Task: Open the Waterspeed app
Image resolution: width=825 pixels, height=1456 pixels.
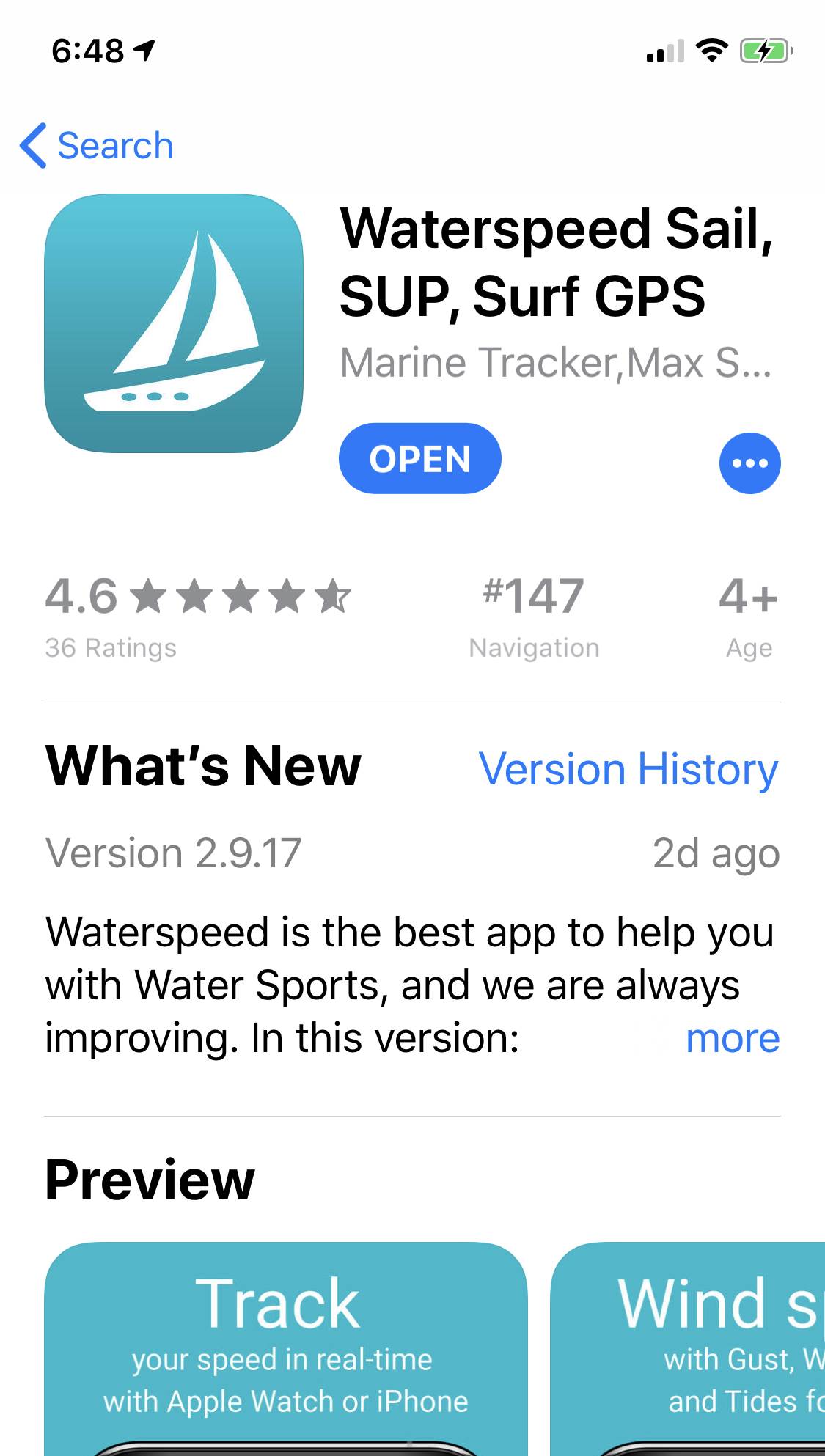Action: click(x=419, y=459)
